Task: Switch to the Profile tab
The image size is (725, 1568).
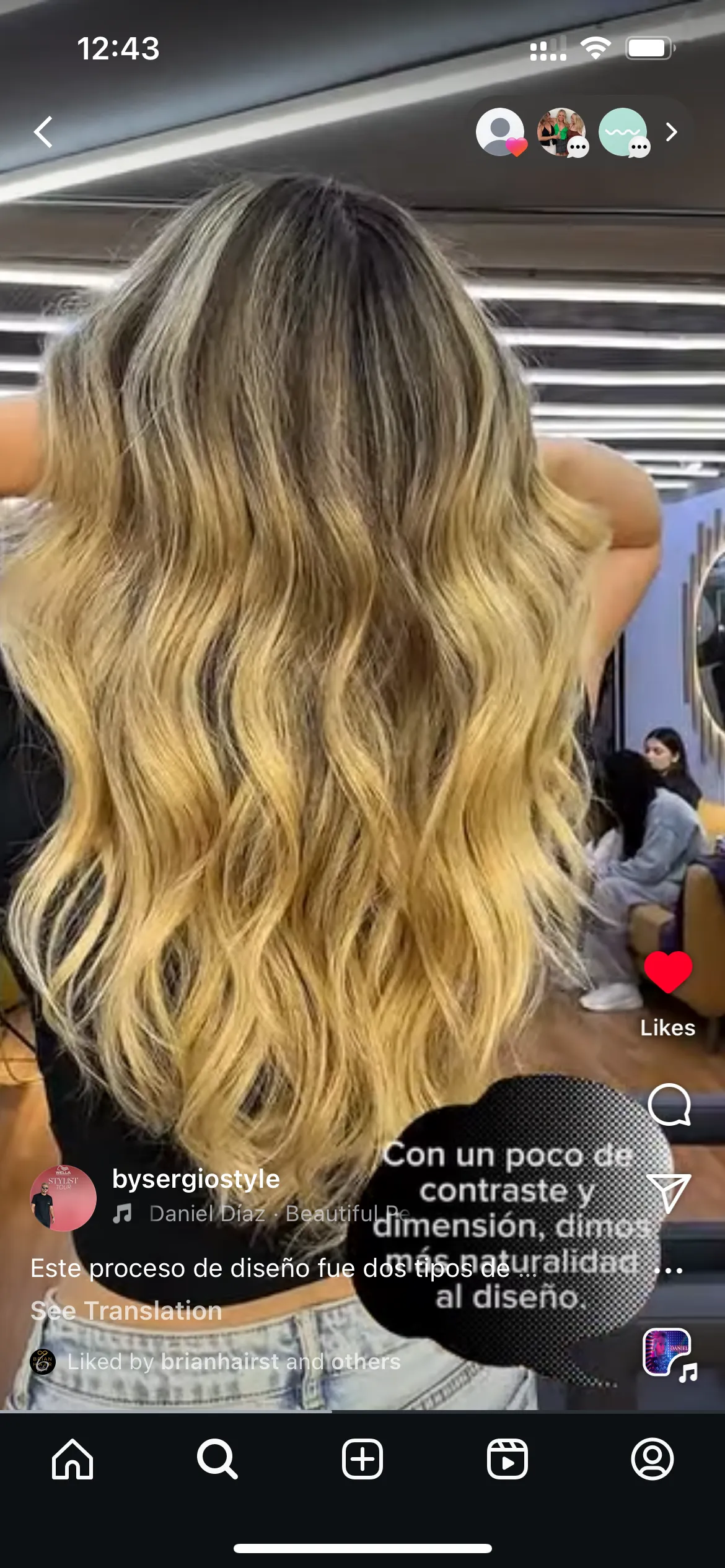Action: pos(652,1459)
